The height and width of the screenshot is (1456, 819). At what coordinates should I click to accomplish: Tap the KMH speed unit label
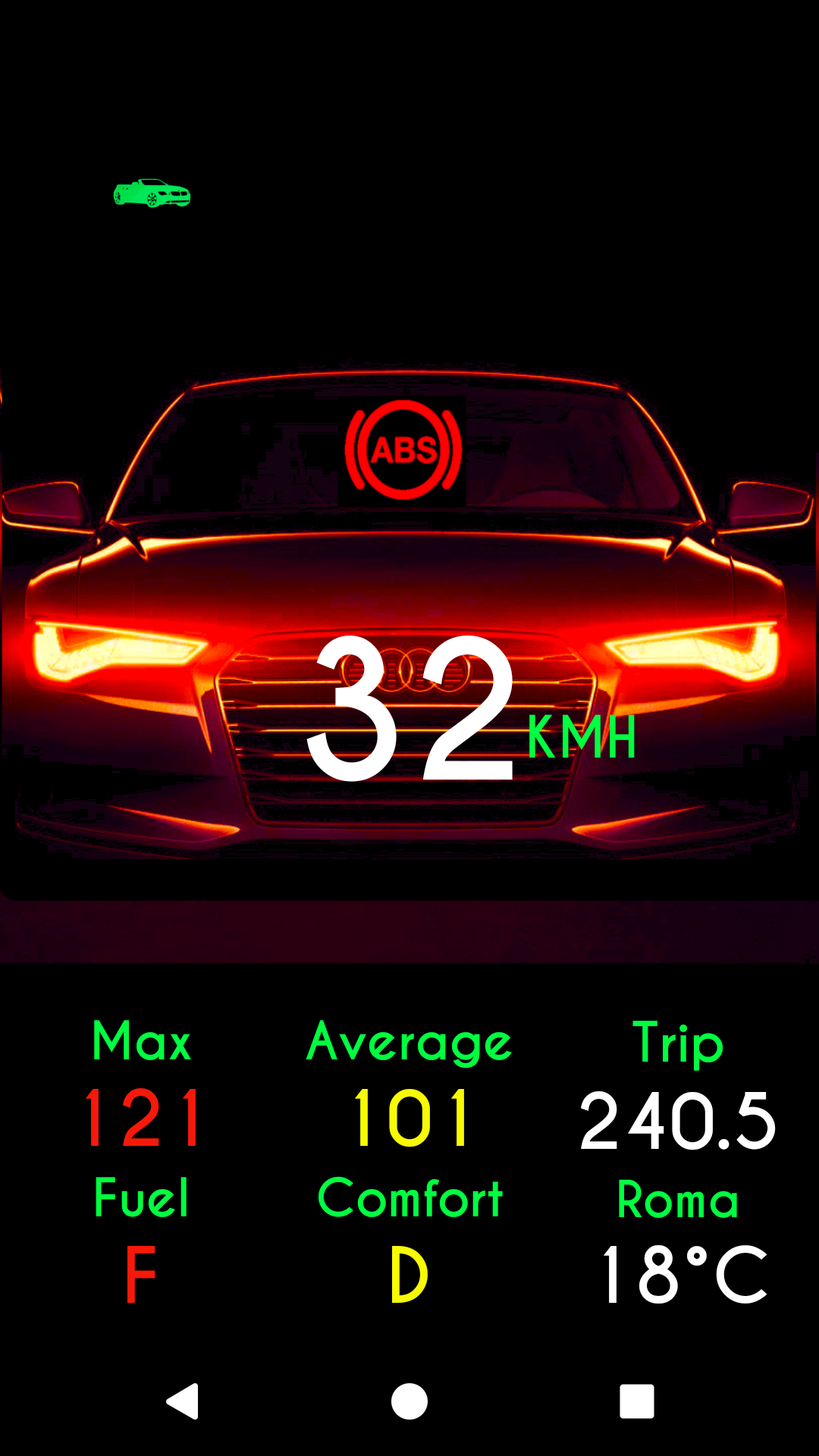[x=582, y=737]
